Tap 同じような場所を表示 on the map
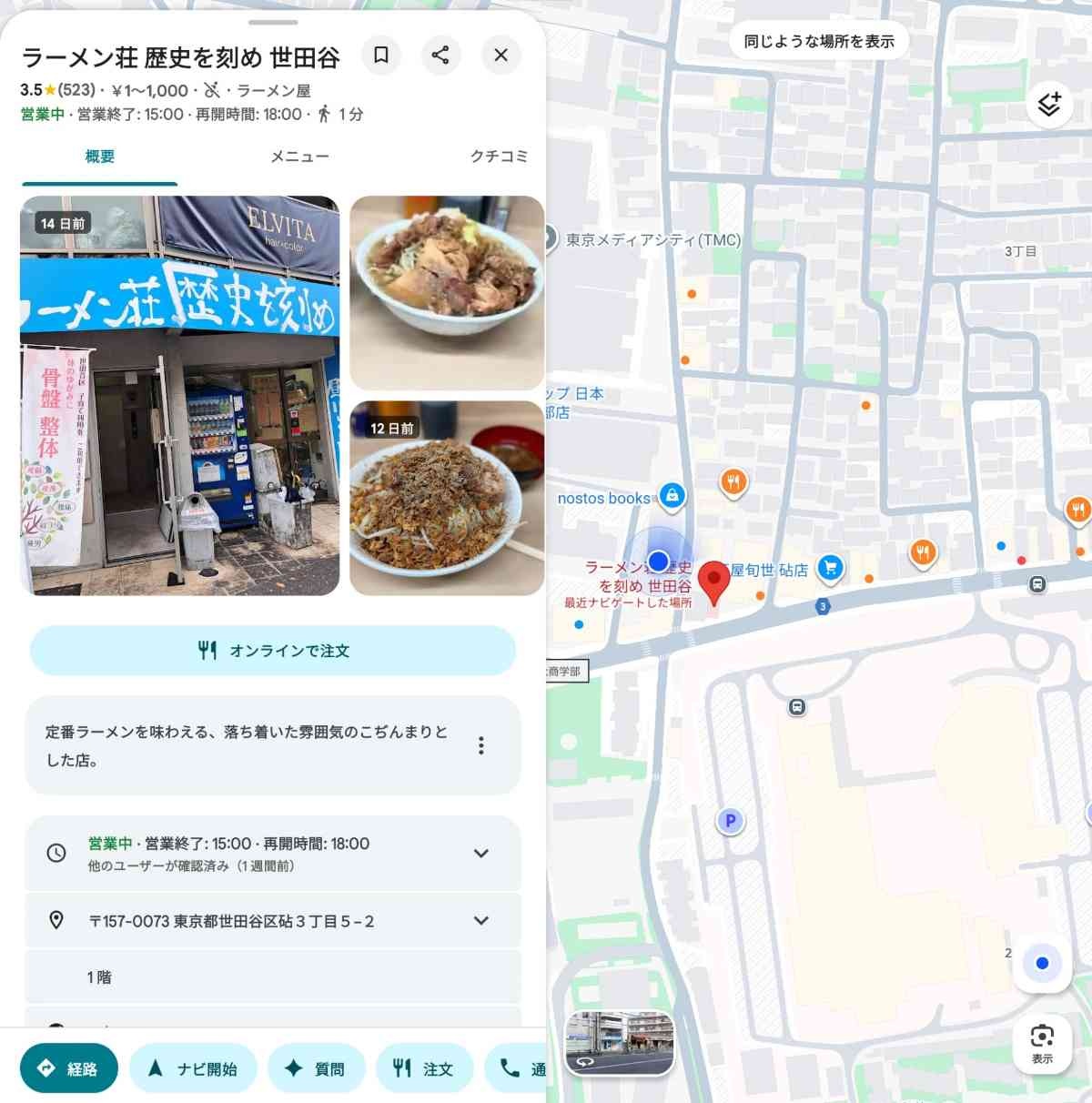The image size is (1092, 1103). [819, 41]
